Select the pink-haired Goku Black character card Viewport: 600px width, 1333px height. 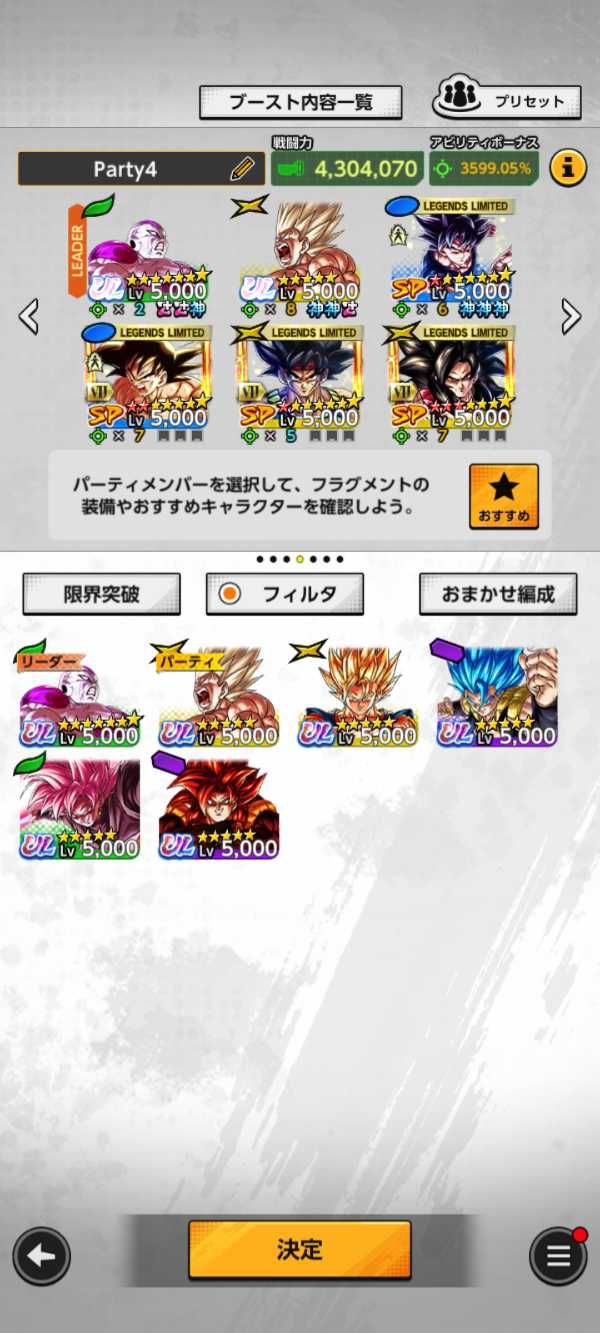click(x=80, y=808)
